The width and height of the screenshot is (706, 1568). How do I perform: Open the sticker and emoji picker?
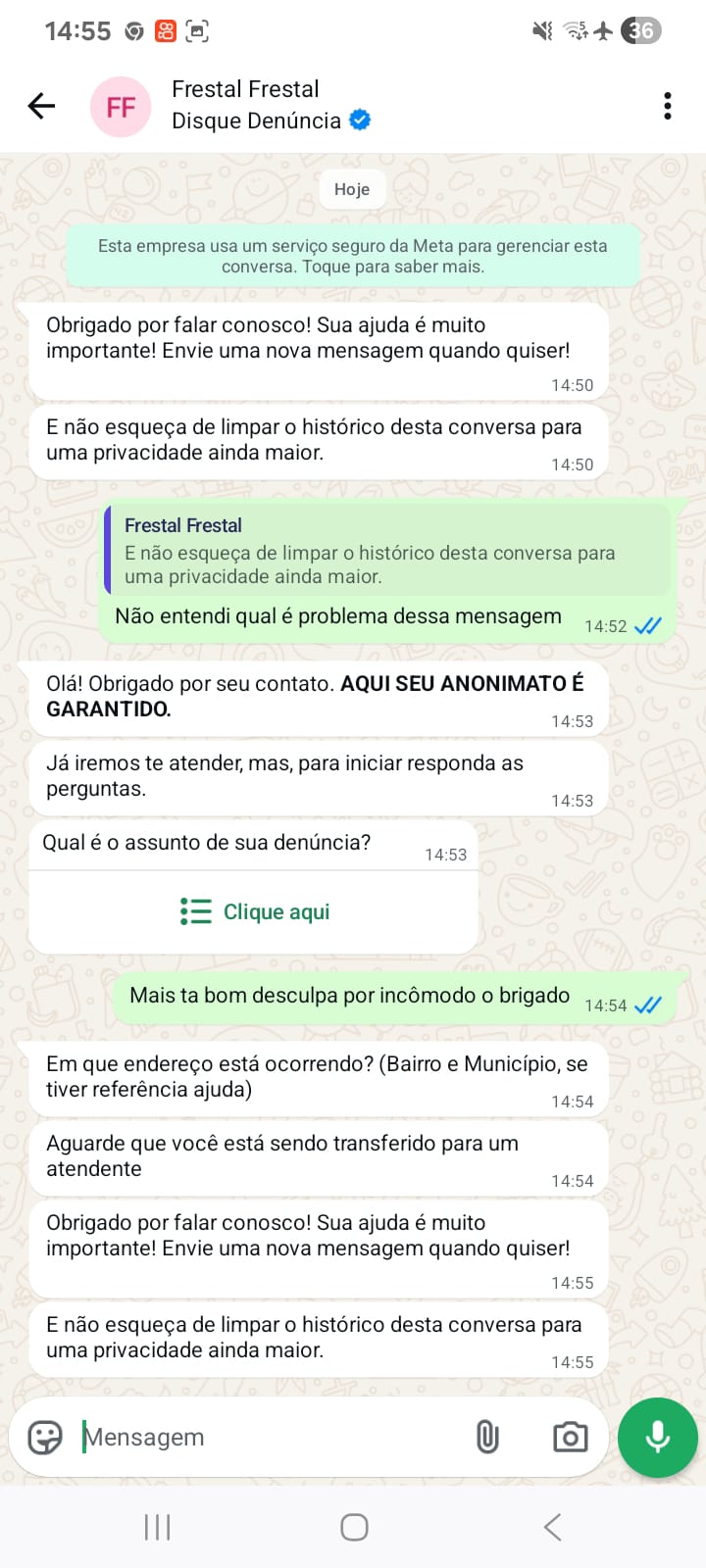click(45, 1437)
